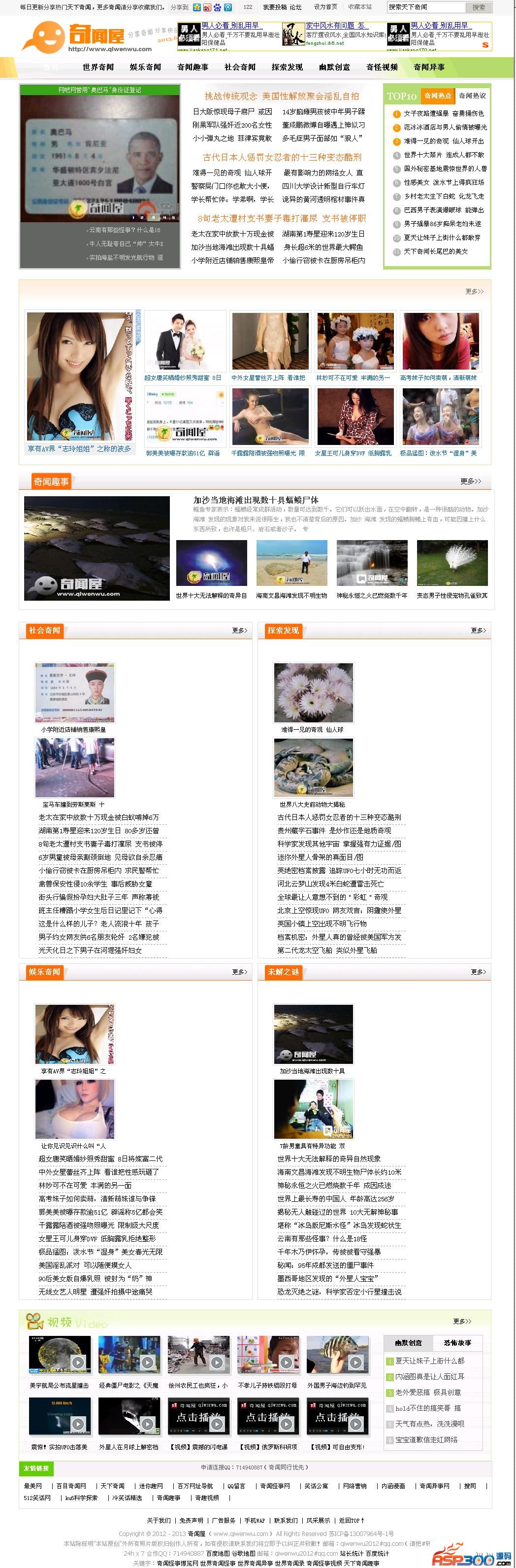Open the 论坛 link in the top bar
Image resolution: width=516 pixels, height=1568 pixels.
(295, 7)
